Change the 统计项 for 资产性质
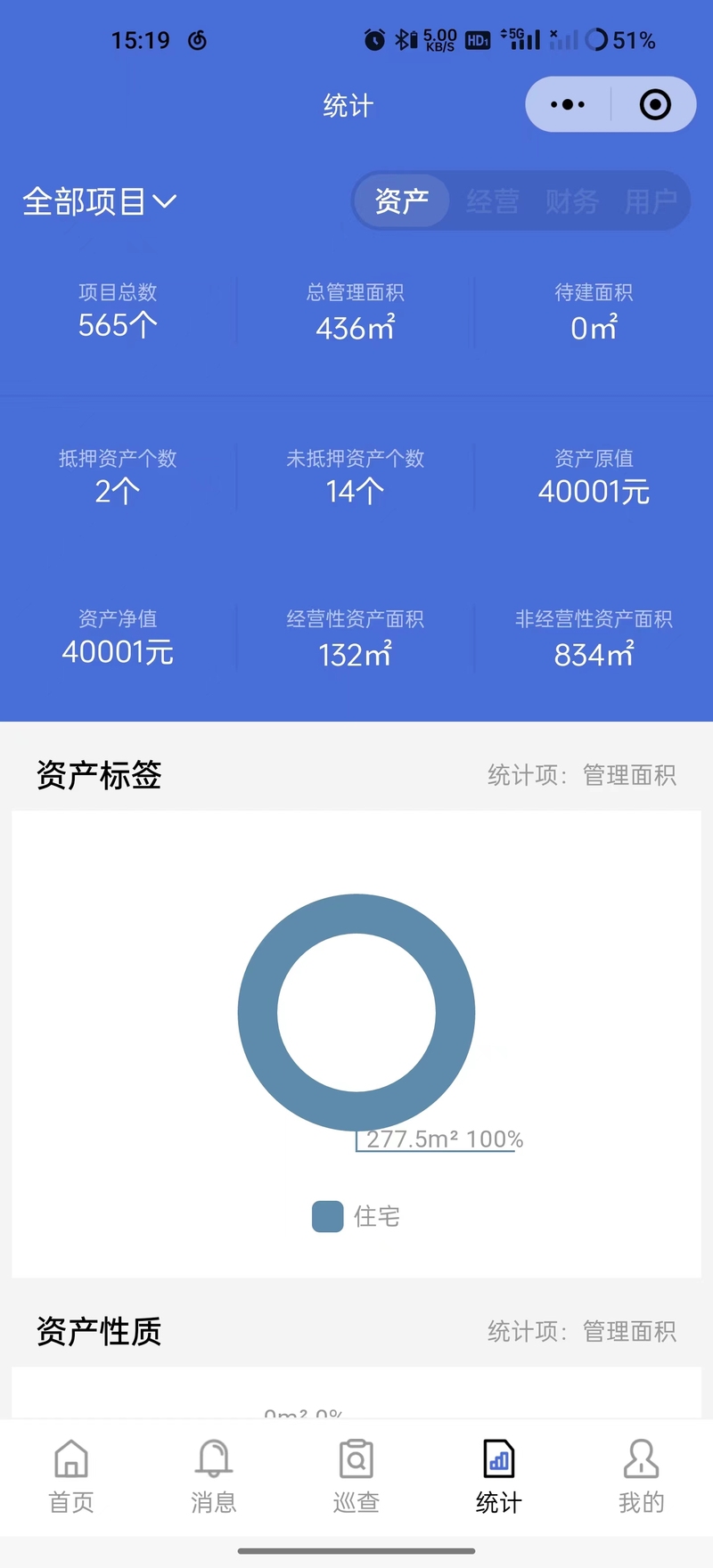Viewport: 713px width, 1568px height. point(582,1332)
